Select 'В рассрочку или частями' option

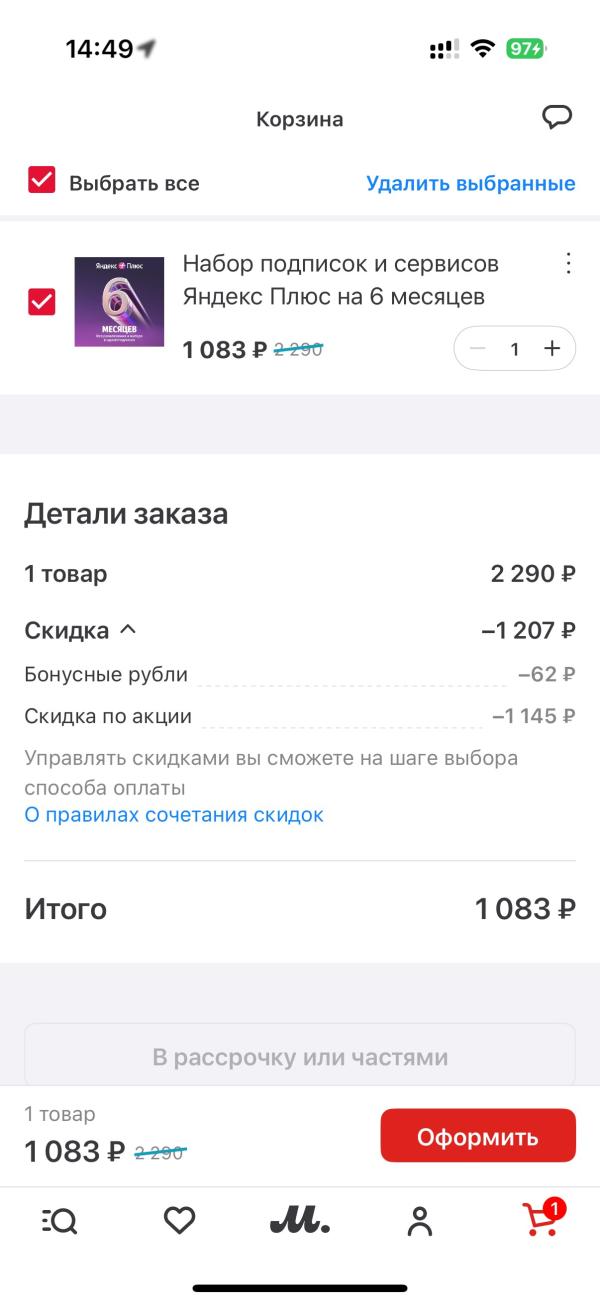click(x=300, y=1056)
